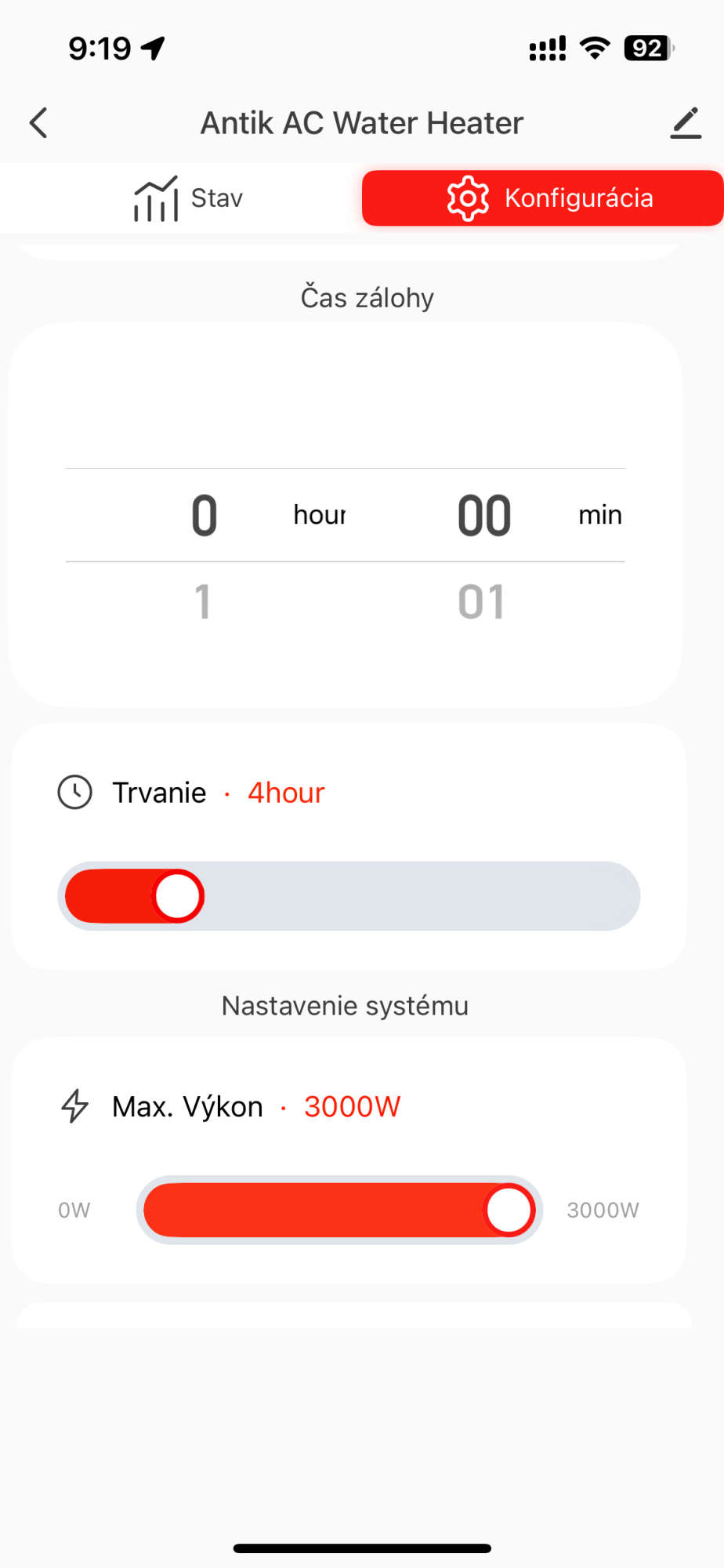Pick 1 in the hour picker
The width and height of the screenshot is (724, 1568).
[x=203, y=602]
